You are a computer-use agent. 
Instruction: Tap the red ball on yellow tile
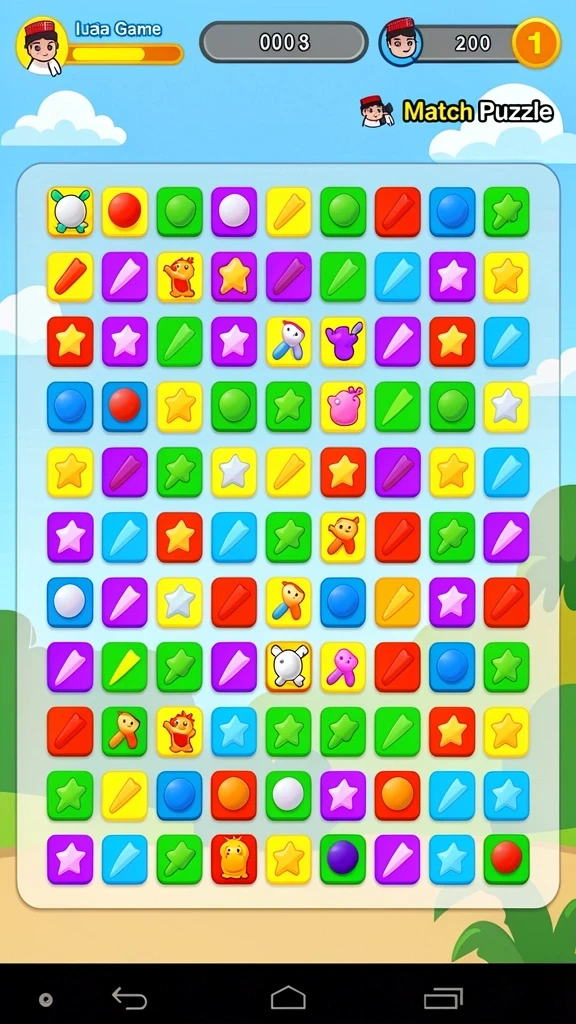(x=125, y=212)
